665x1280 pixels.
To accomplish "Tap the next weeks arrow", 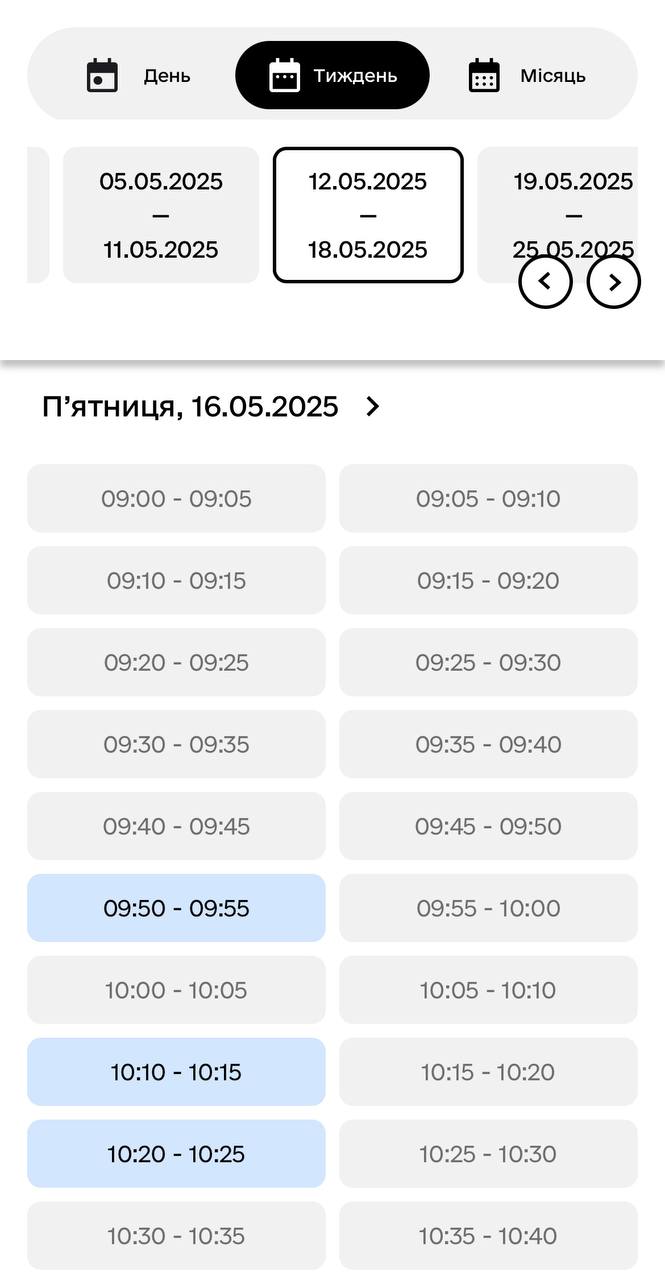I will tap(614, 282).
